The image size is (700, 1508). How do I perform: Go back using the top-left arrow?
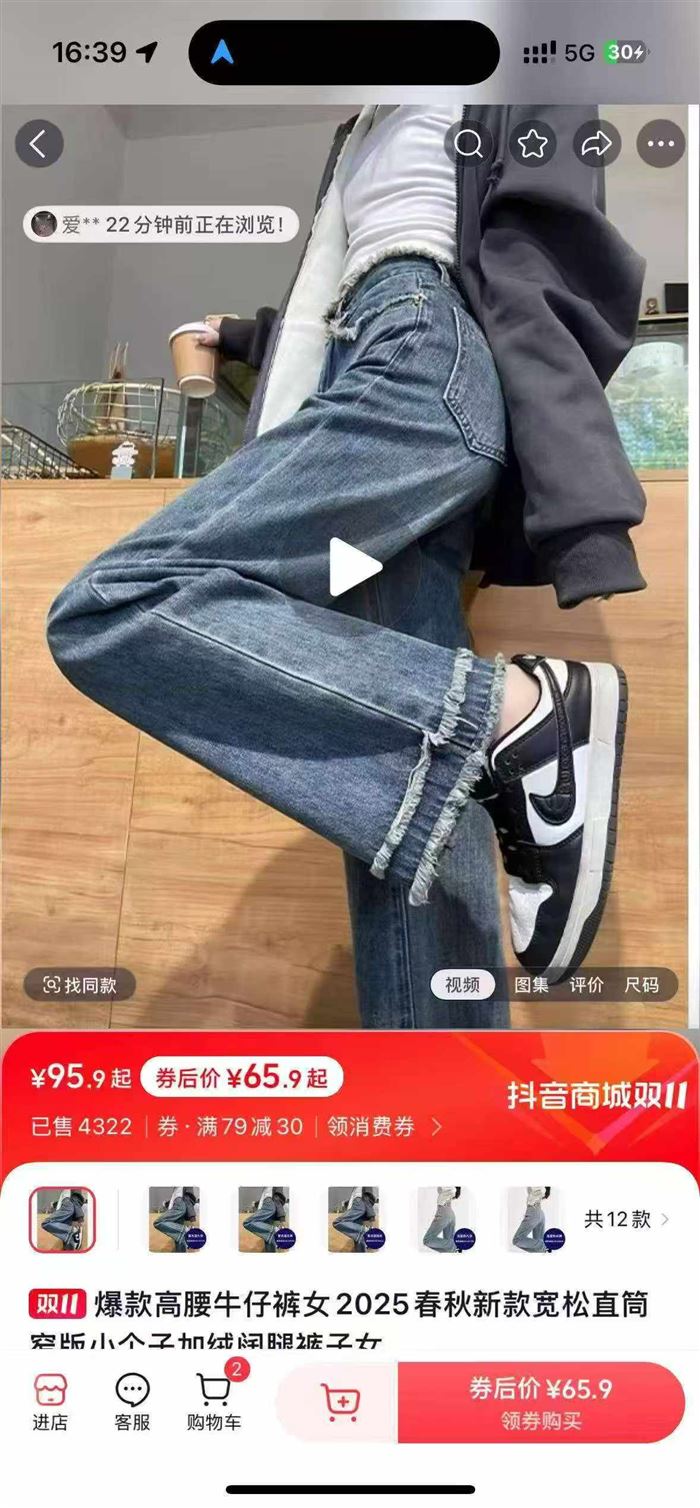[x=39, y=145]
